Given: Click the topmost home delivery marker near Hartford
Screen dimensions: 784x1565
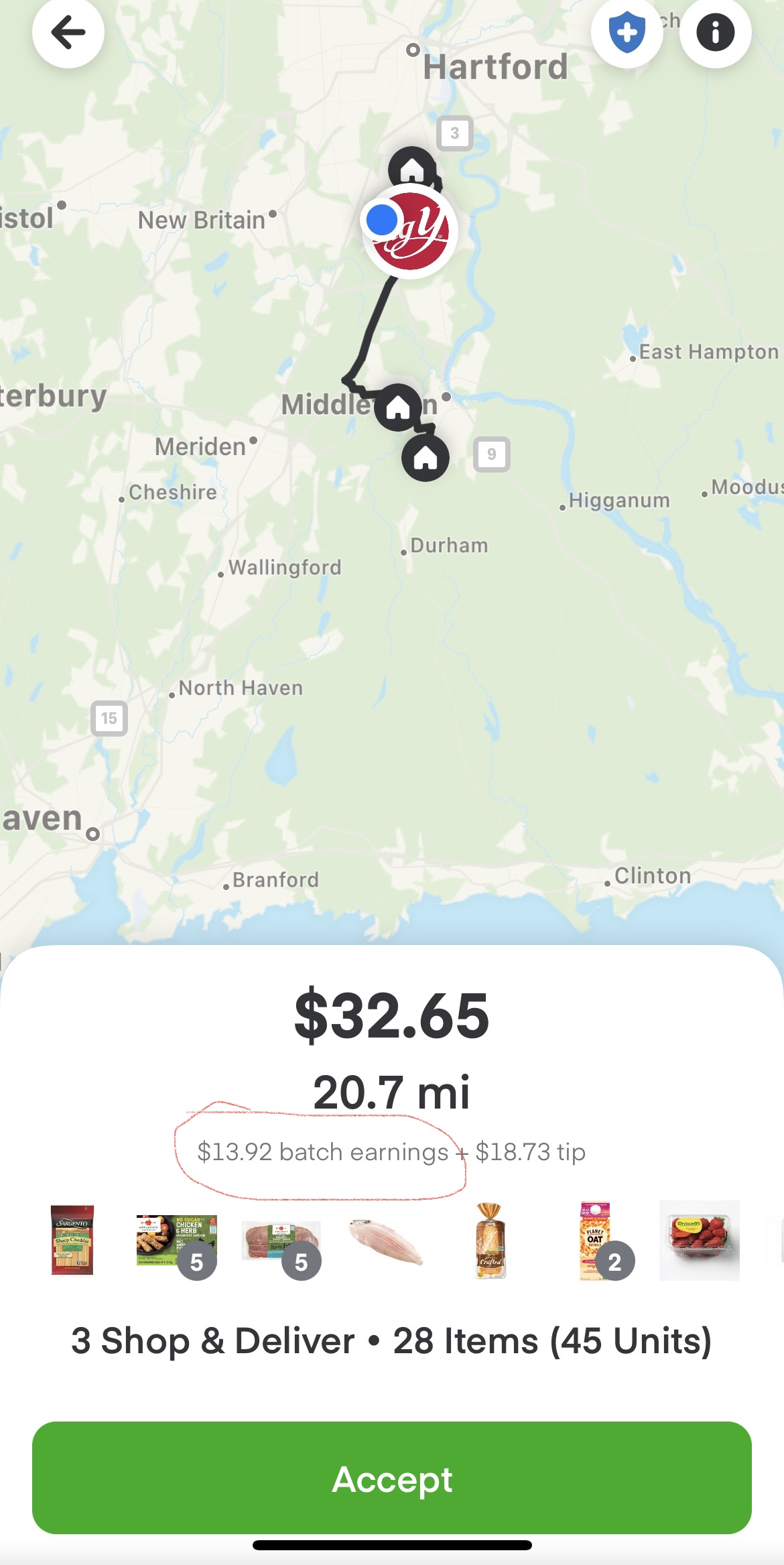Looking at the screenshot, I should pos(413,166).
